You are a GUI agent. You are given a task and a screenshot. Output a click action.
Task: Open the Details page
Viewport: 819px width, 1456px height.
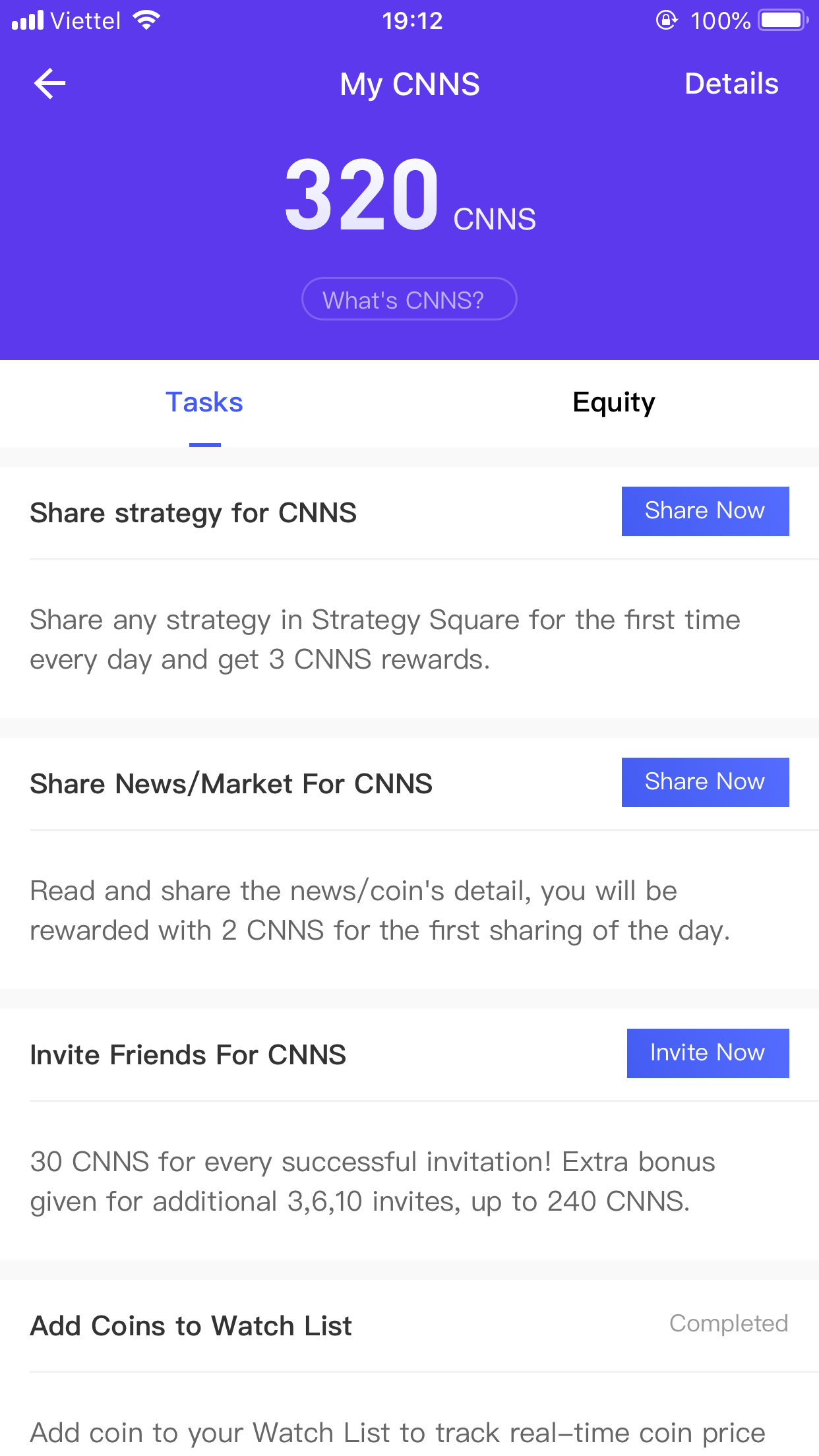tap(731, 84)
